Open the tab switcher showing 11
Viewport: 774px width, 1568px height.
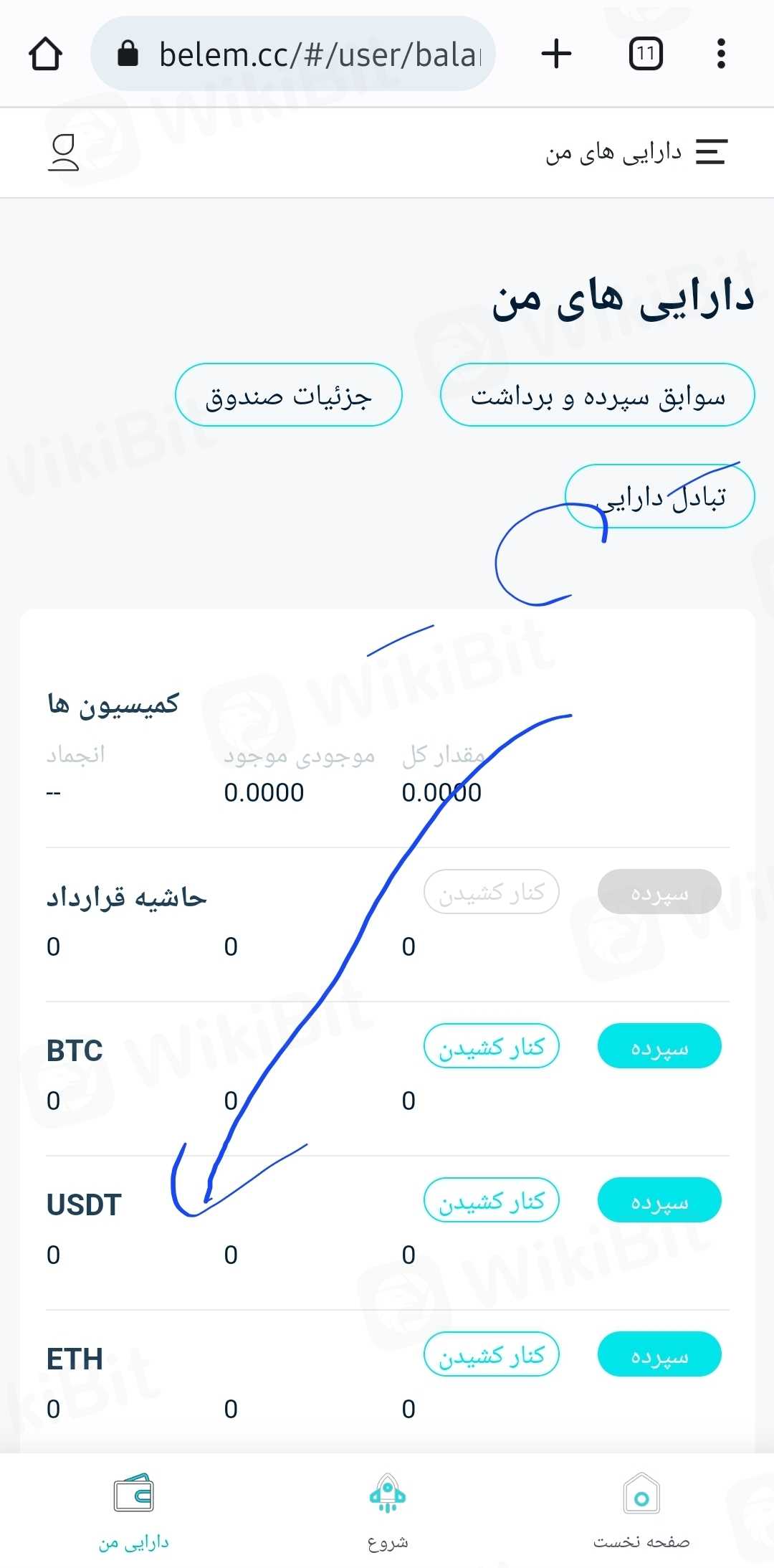645,54
